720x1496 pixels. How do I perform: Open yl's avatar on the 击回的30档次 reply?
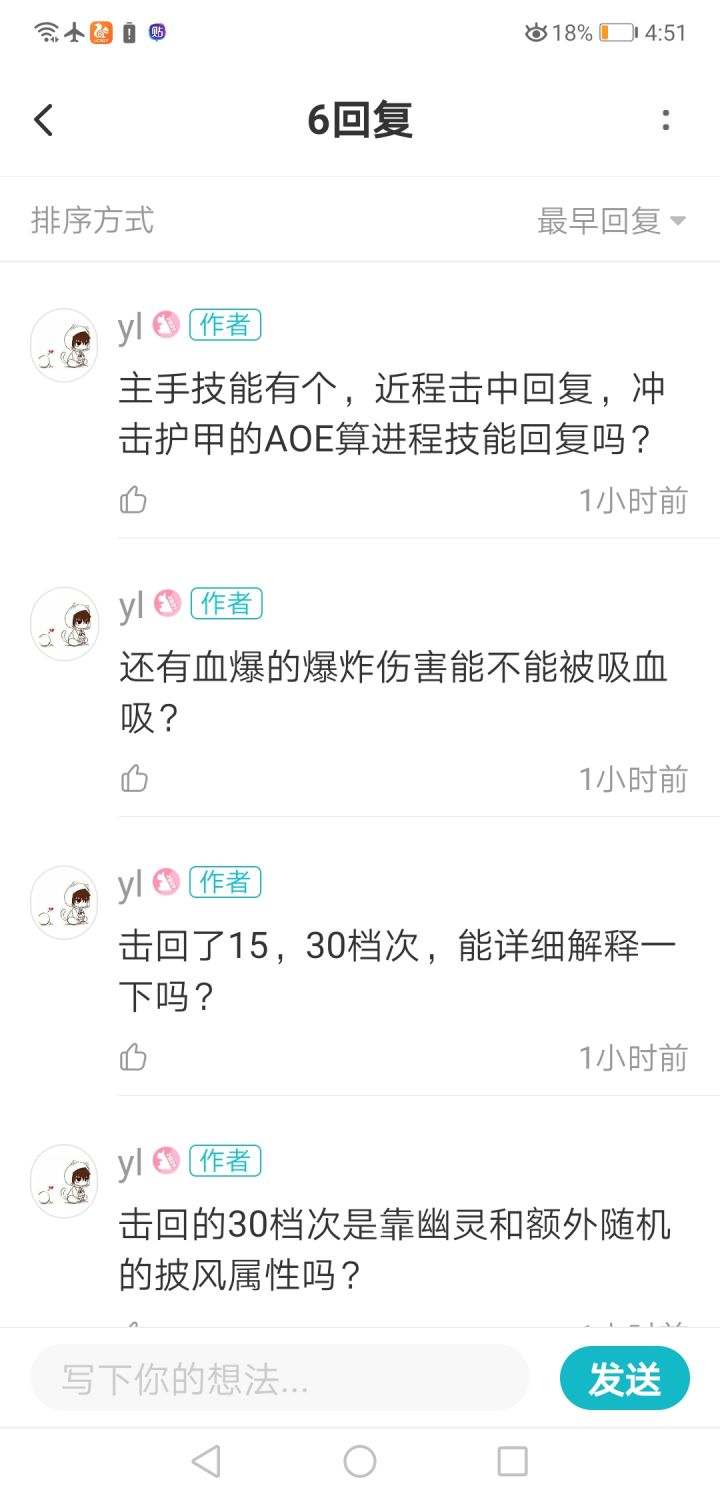coord(65,1181)
